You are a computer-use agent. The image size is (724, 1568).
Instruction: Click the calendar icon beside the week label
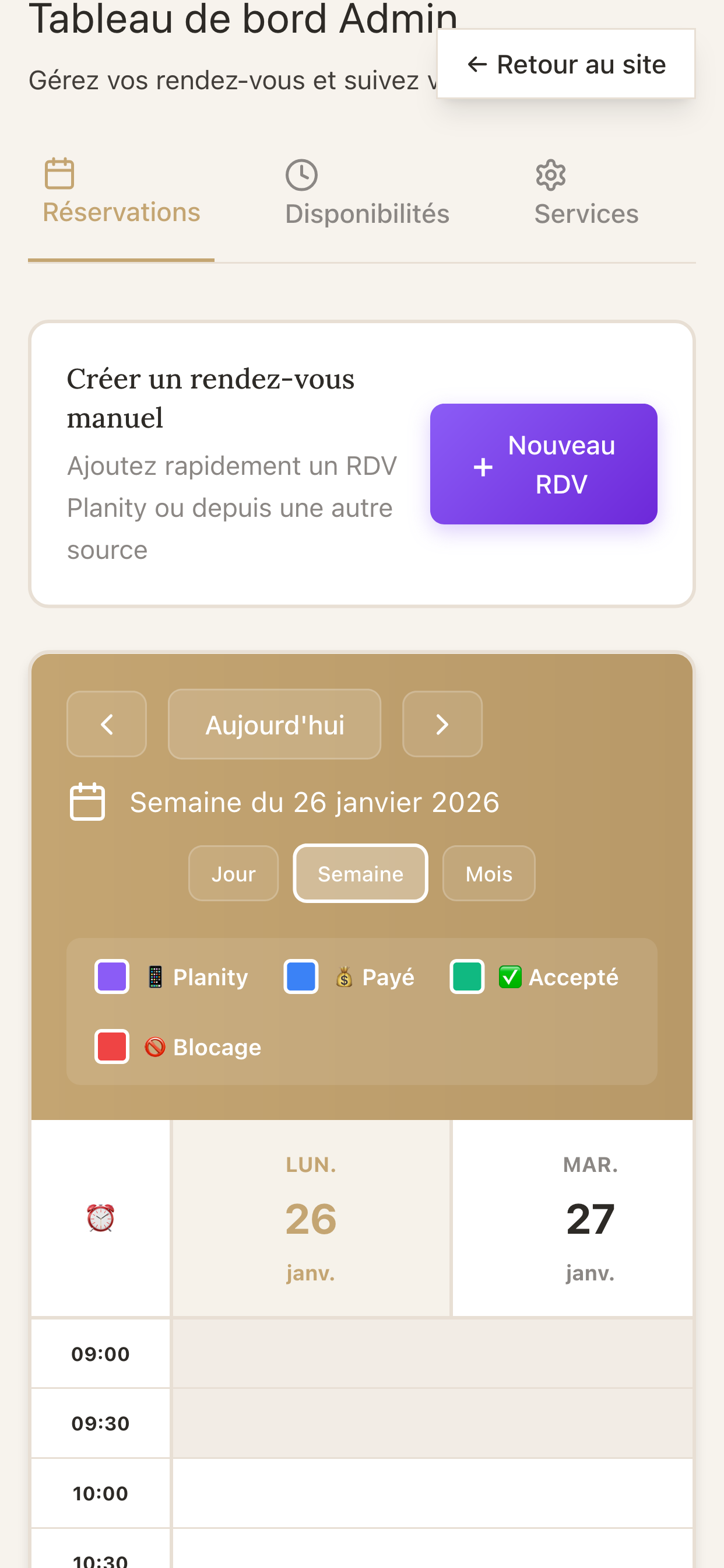(87, 802)
